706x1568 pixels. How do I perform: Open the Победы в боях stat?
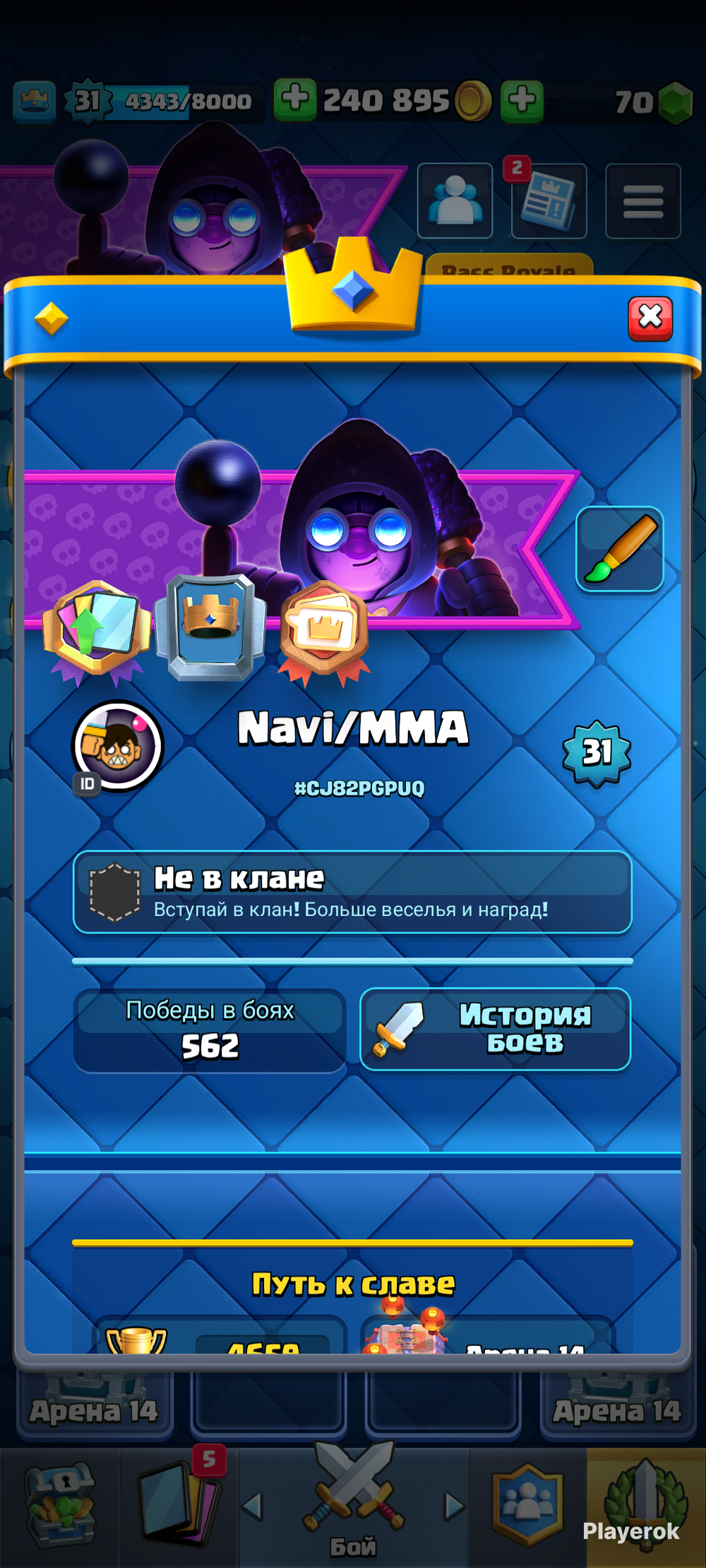[x=210, y=1030]
